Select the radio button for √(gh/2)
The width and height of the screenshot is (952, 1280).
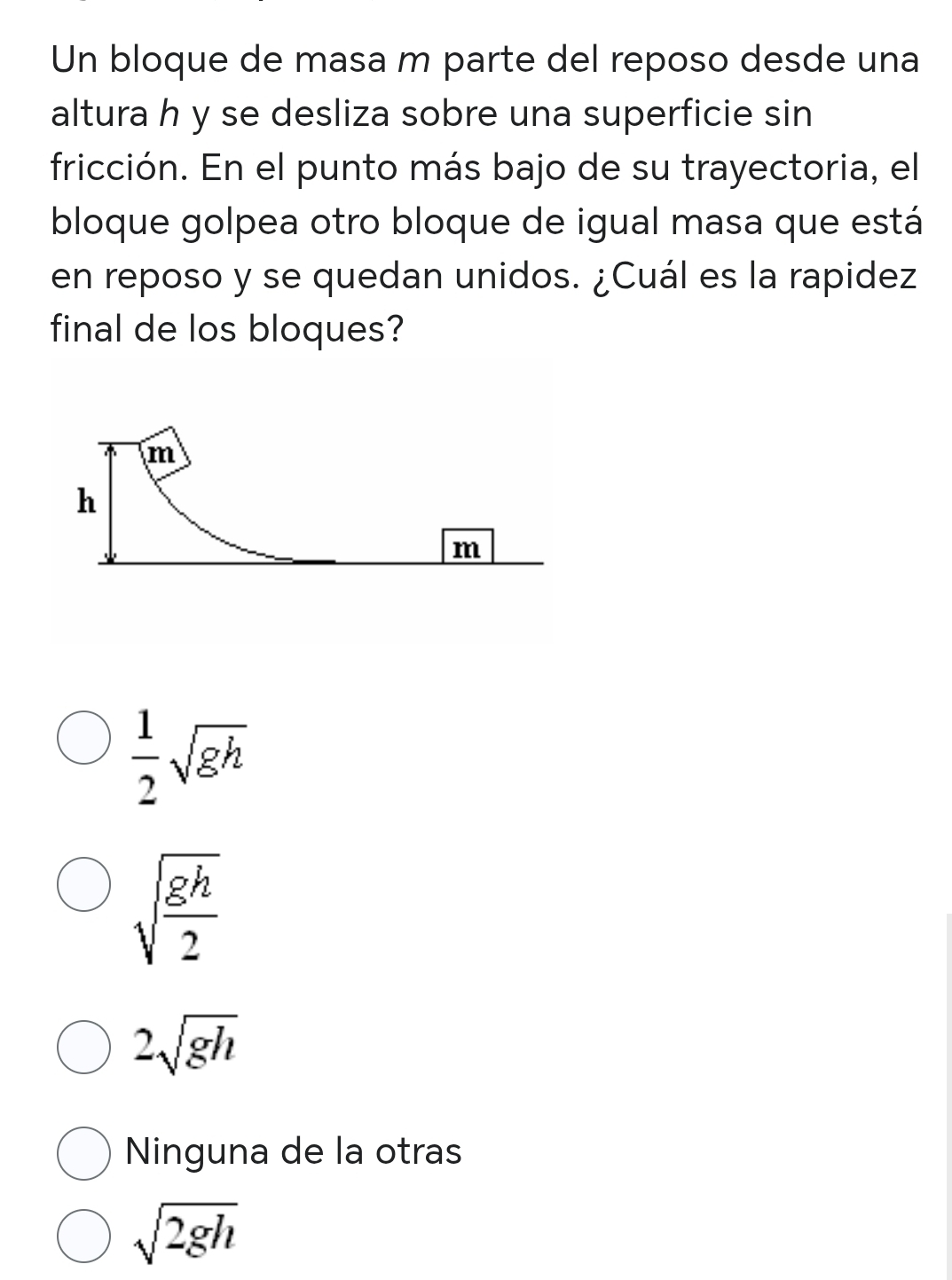click(x=83, y=885)
